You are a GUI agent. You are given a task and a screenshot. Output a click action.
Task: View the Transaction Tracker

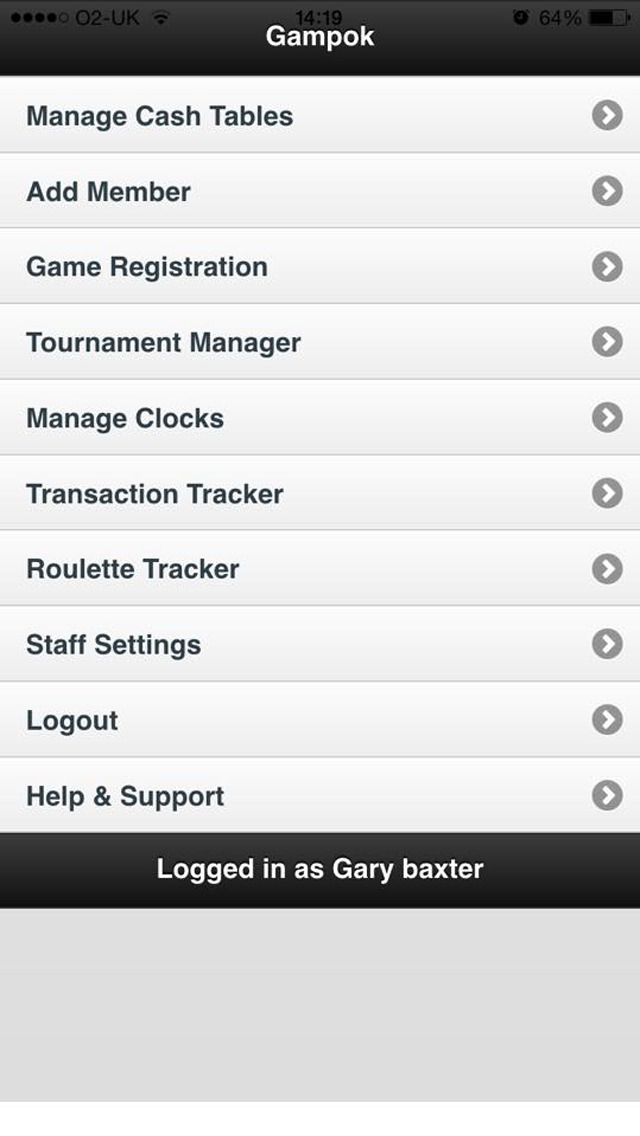(320, 493)
